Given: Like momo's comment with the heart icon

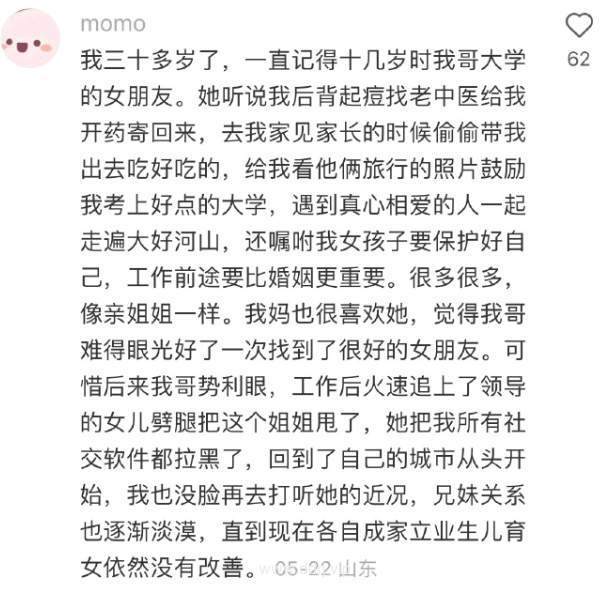Looking at the screenshot, I should pyautogui.click(x=579, y=25).
